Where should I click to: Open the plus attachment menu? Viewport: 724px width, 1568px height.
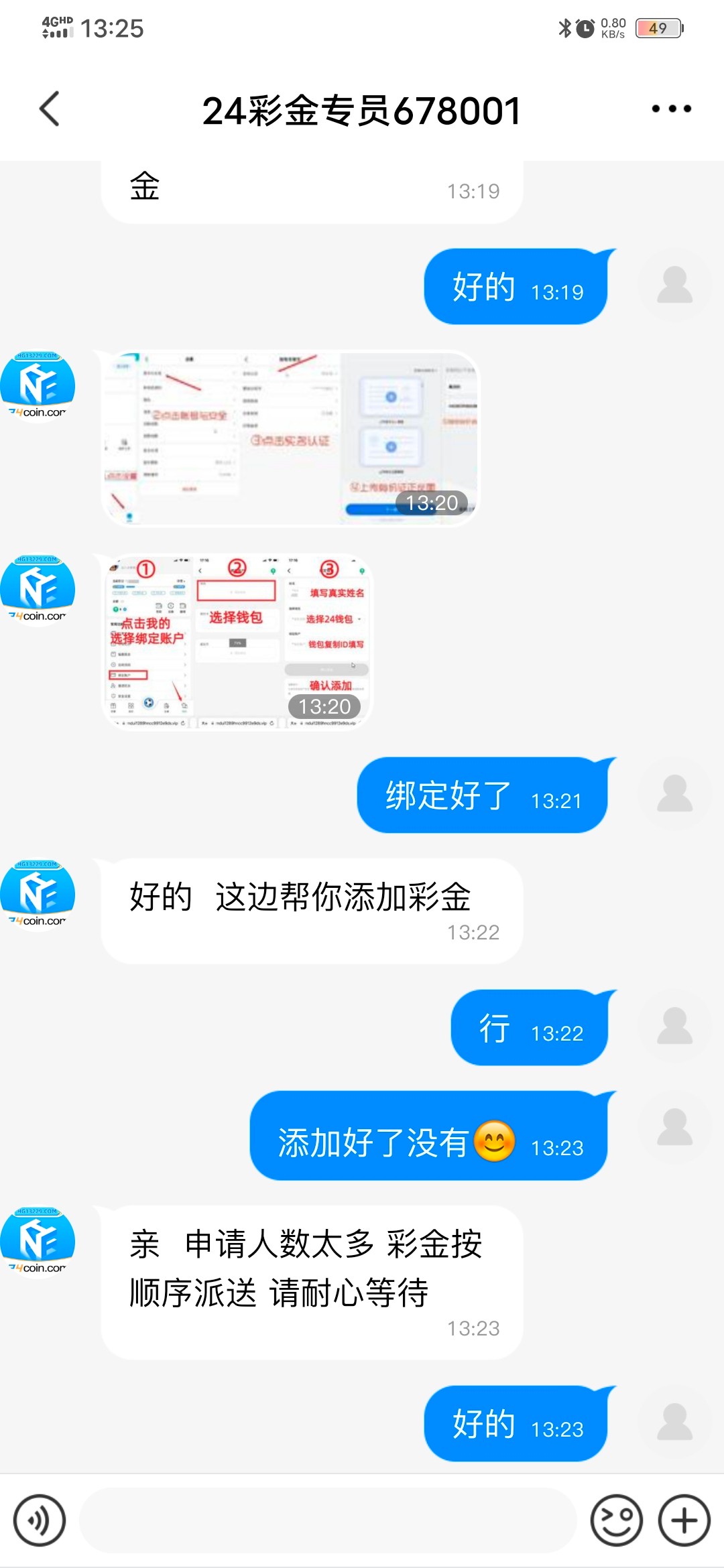click(x=684, y=1520)
